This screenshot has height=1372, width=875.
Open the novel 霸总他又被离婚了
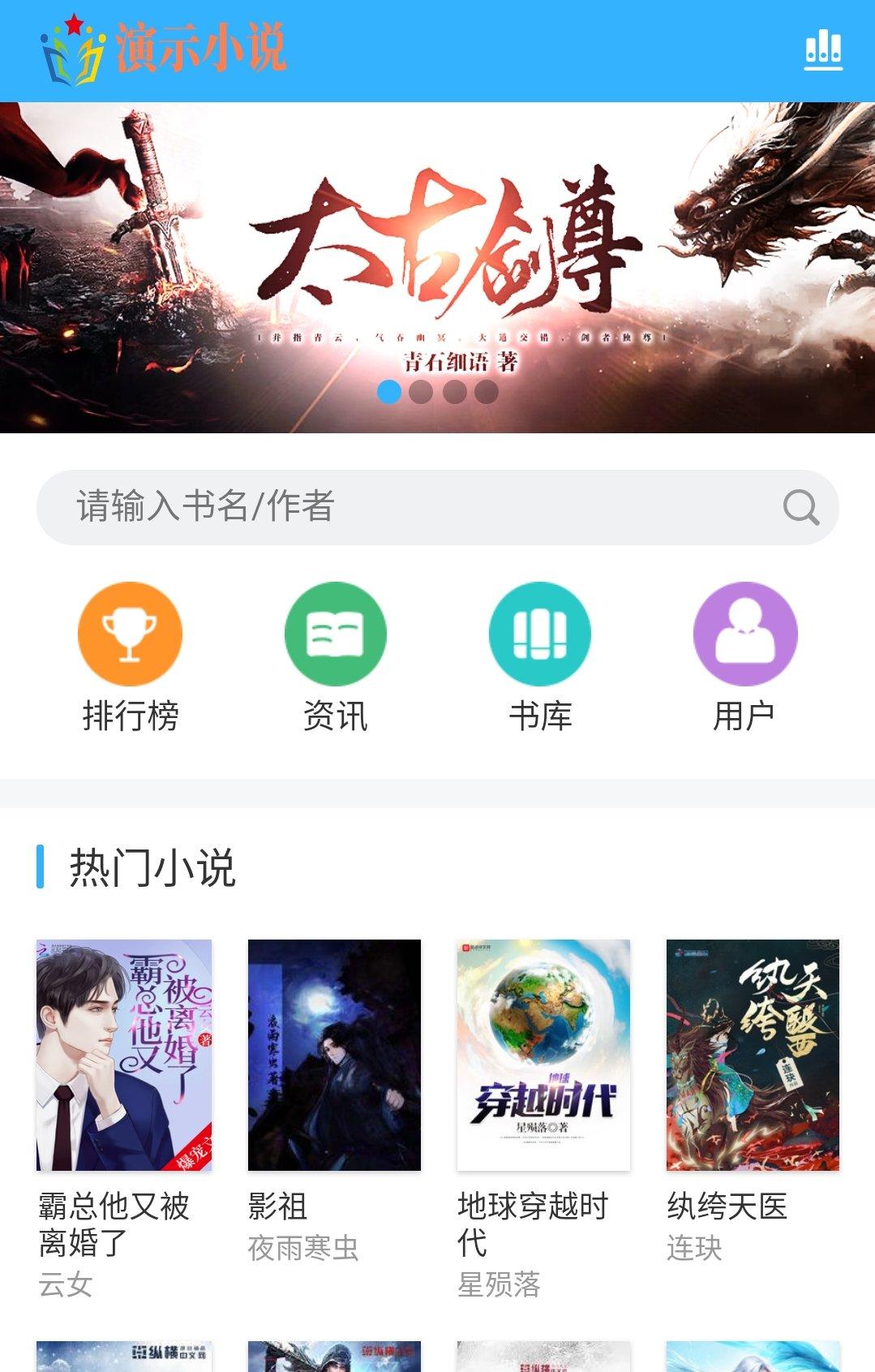(124, 1055)
